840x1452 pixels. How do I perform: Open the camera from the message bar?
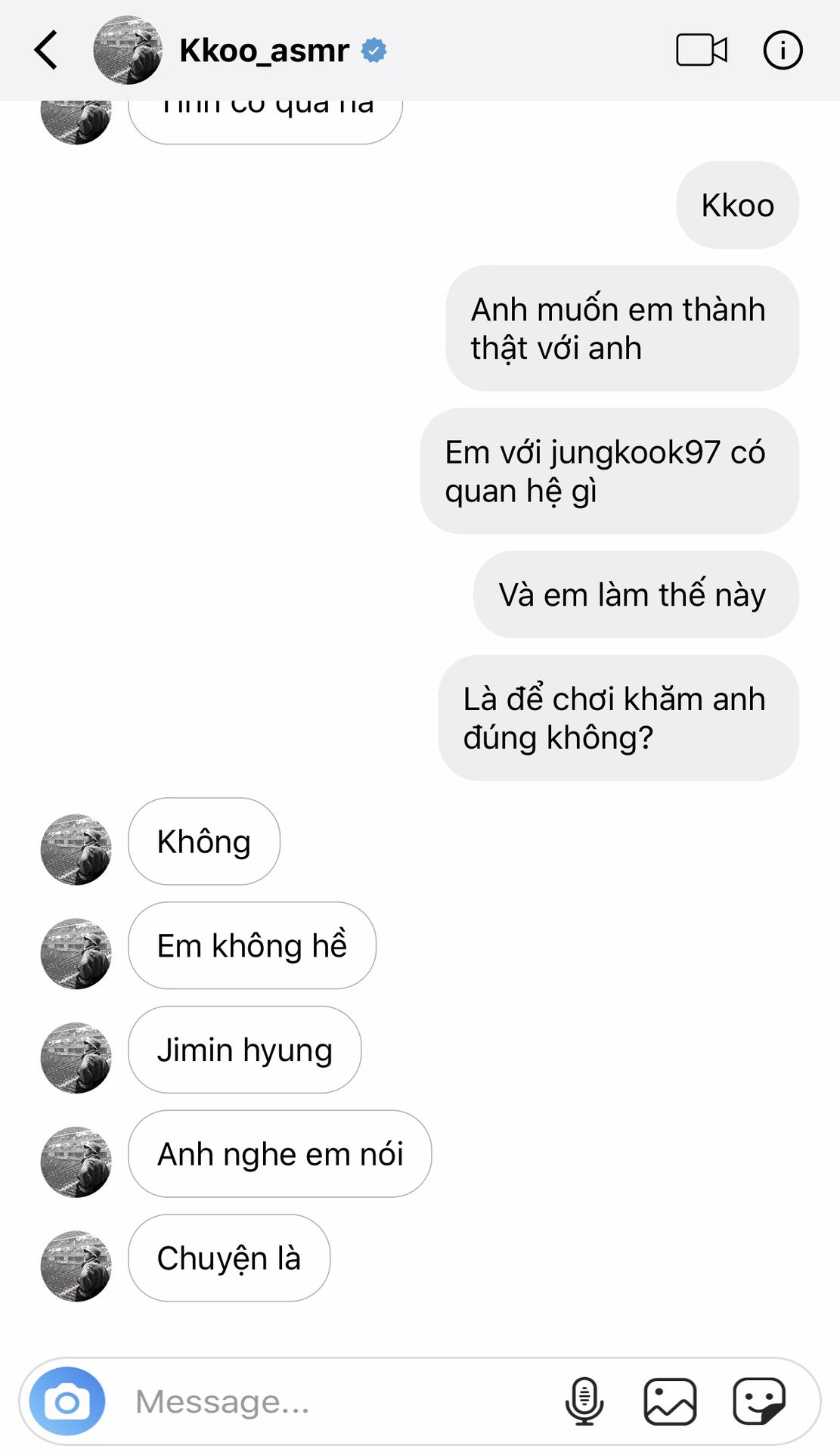[x=67, y=1401]
